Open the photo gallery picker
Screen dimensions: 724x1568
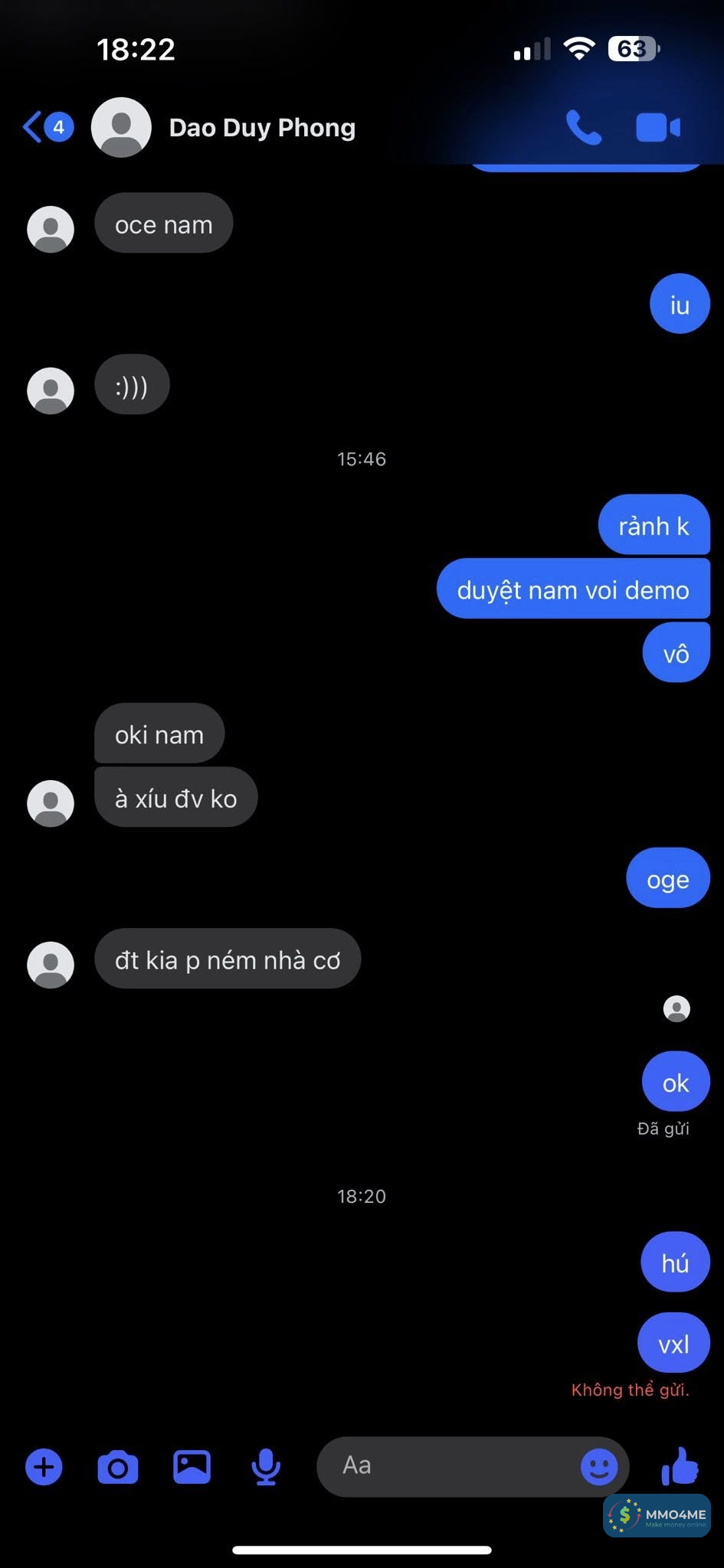pos(192,1467)
